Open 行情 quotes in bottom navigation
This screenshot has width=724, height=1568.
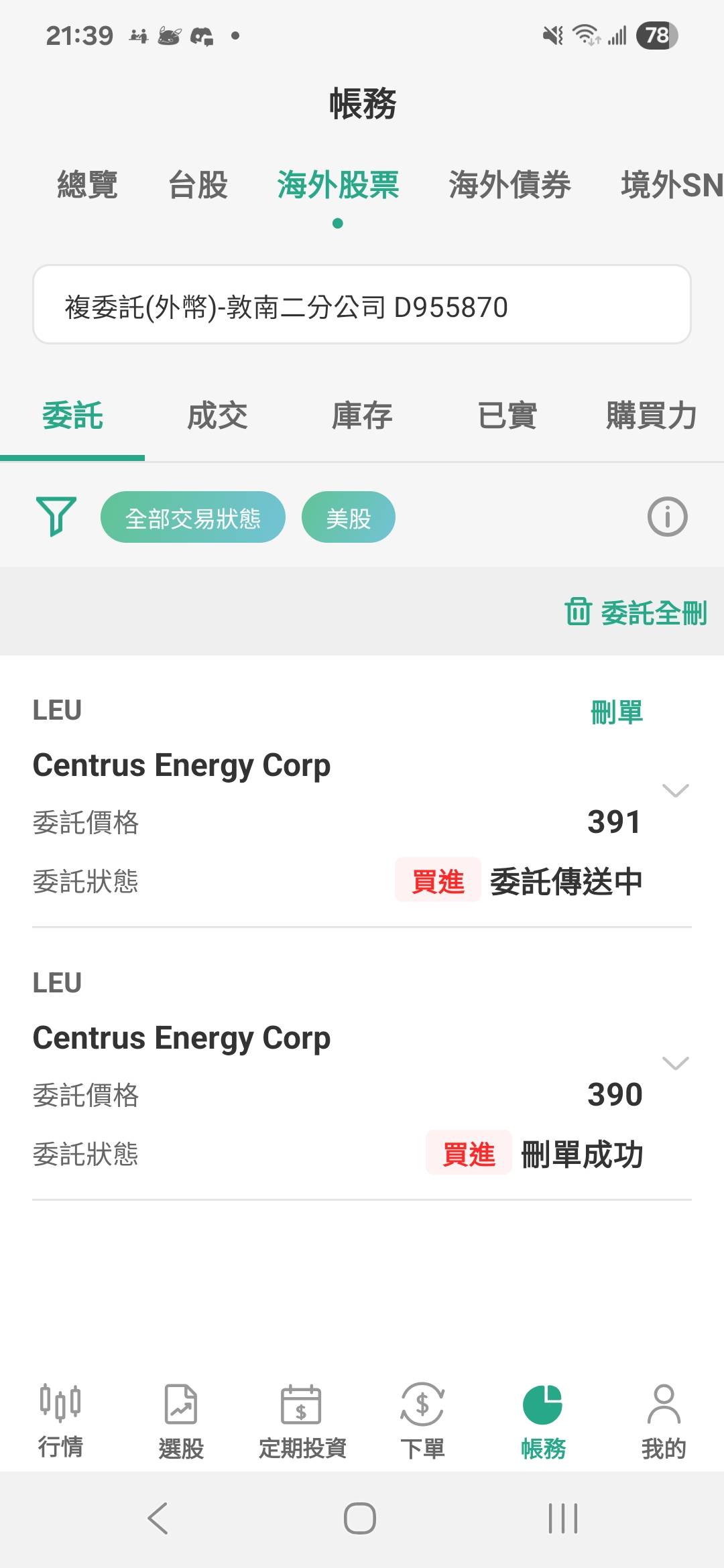click(60, 1421)
